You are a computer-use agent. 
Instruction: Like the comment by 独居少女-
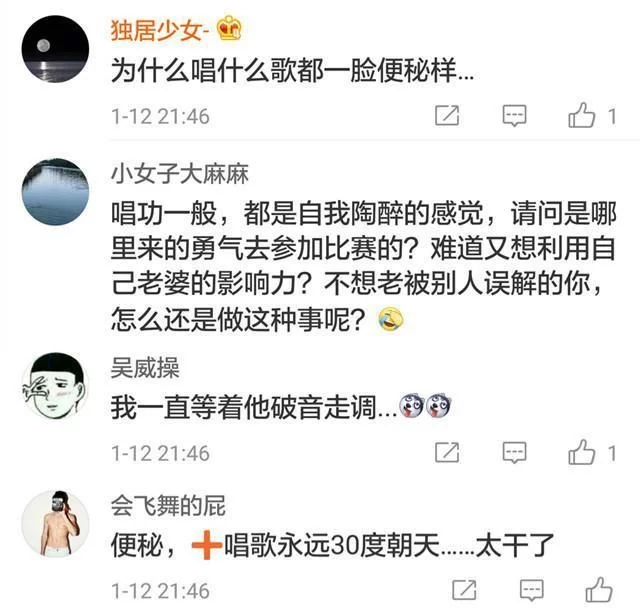click(x=583, y=116)
